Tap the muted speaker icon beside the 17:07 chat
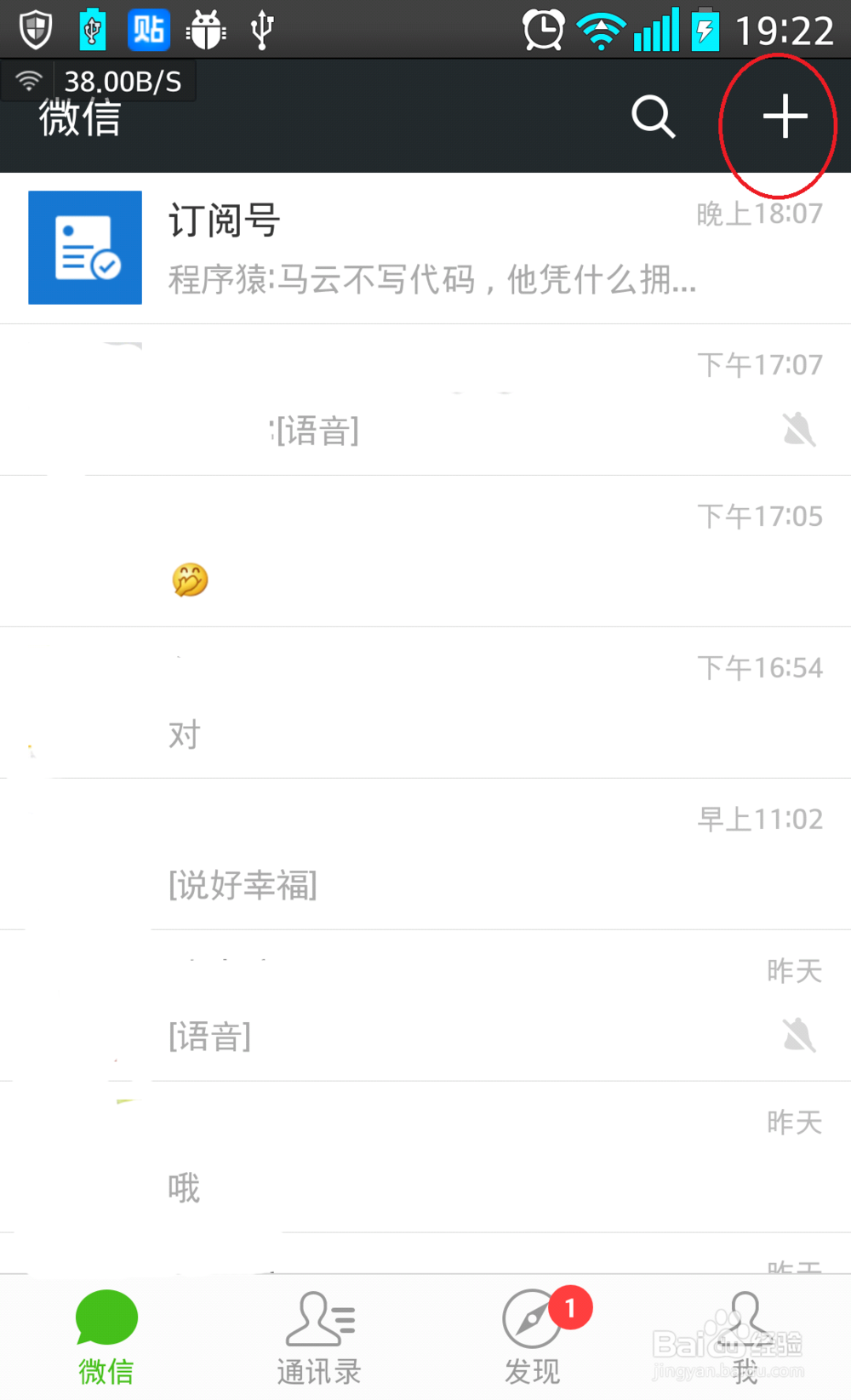This screenshot has width=851, height=1400. (x=798, y=430)
